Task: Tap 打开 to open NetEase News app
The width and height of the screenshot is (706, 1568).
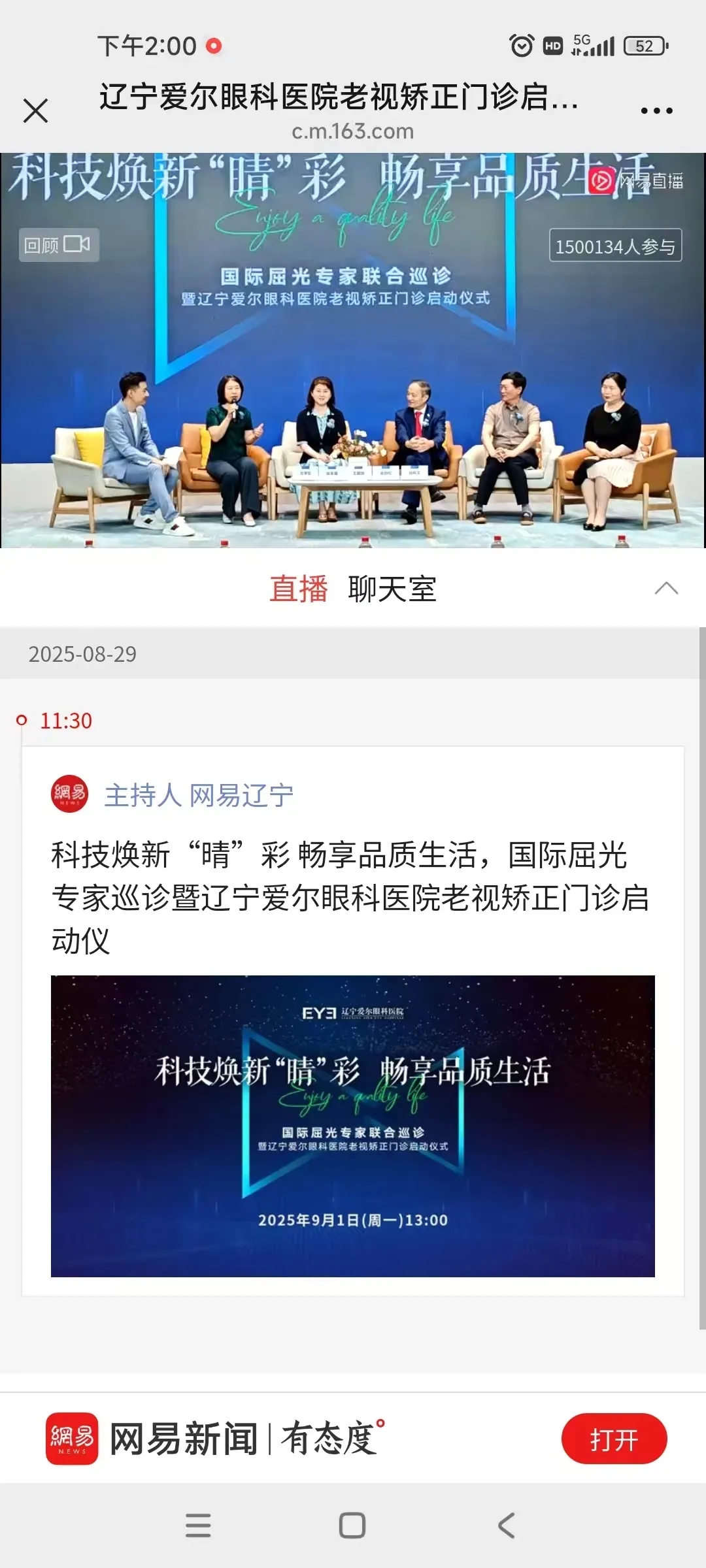Action: pyautogui.click(x=613, y=1440)
